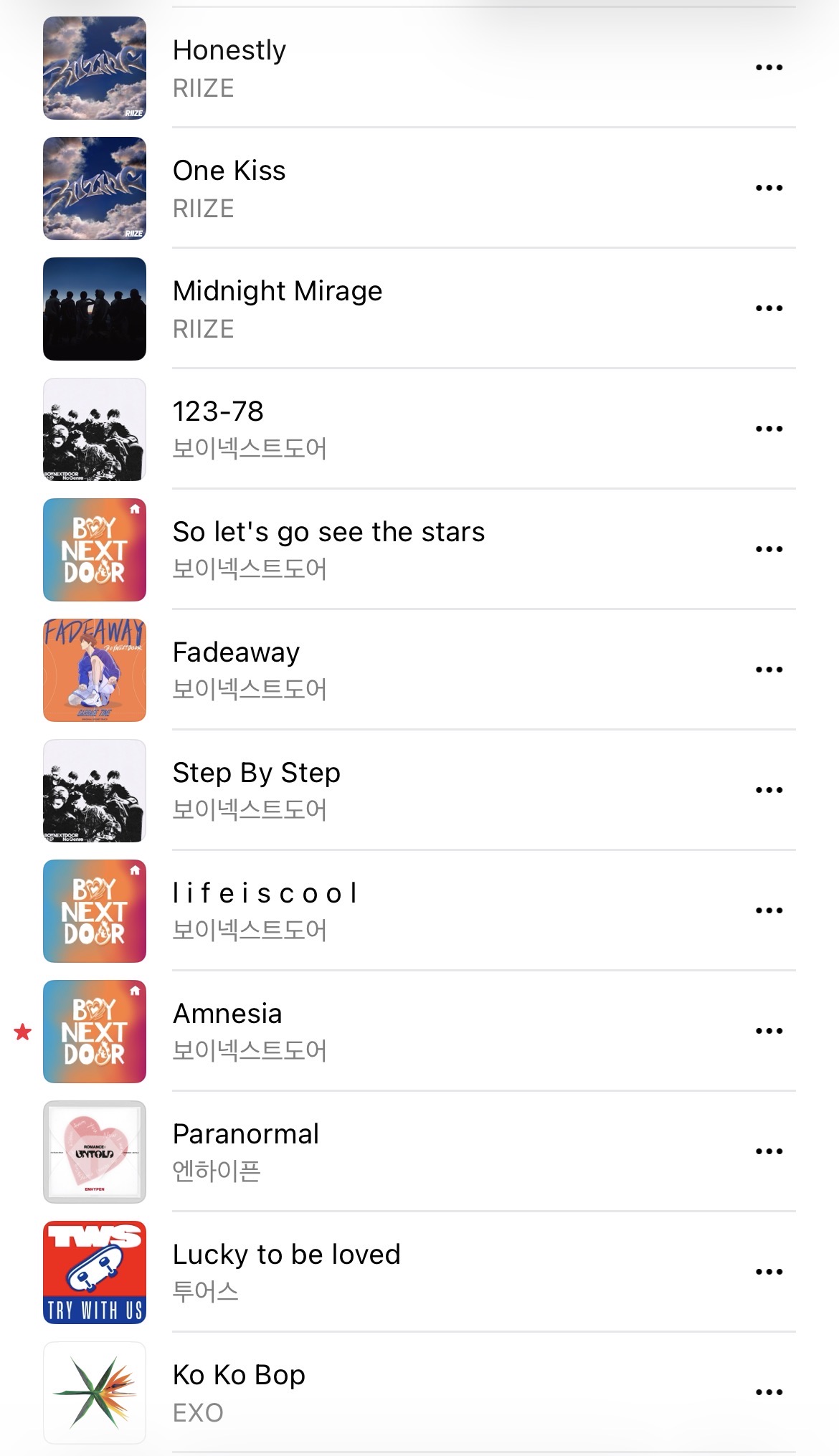Select Lucky to be loved by 투어스
The height and width of the screenshot is (1456, 839).
click(x=287, y=1272)
